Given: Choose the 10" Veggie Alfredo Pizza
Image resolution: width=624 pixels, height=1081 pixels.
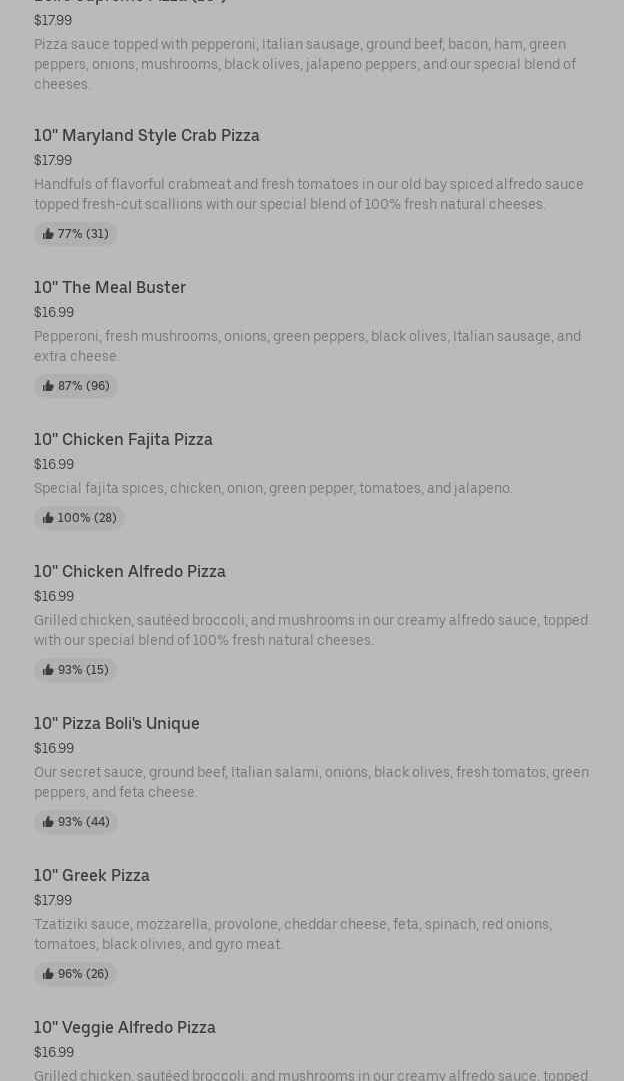Looking at the screenshot, I should point(125,1028).
